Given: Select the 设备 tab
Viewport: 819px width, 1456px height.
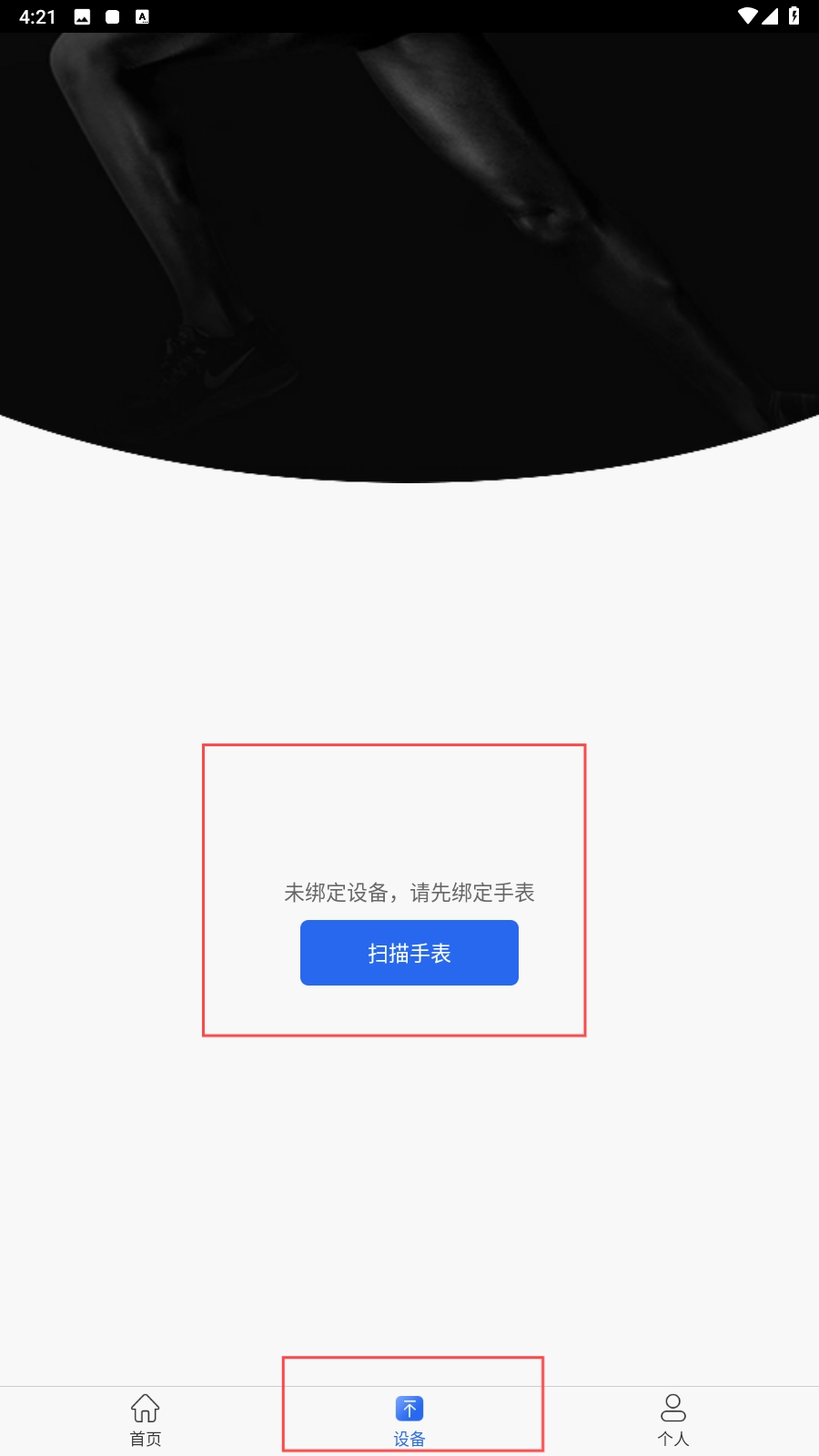Looking at the screenshot, I should point(409,1420).
